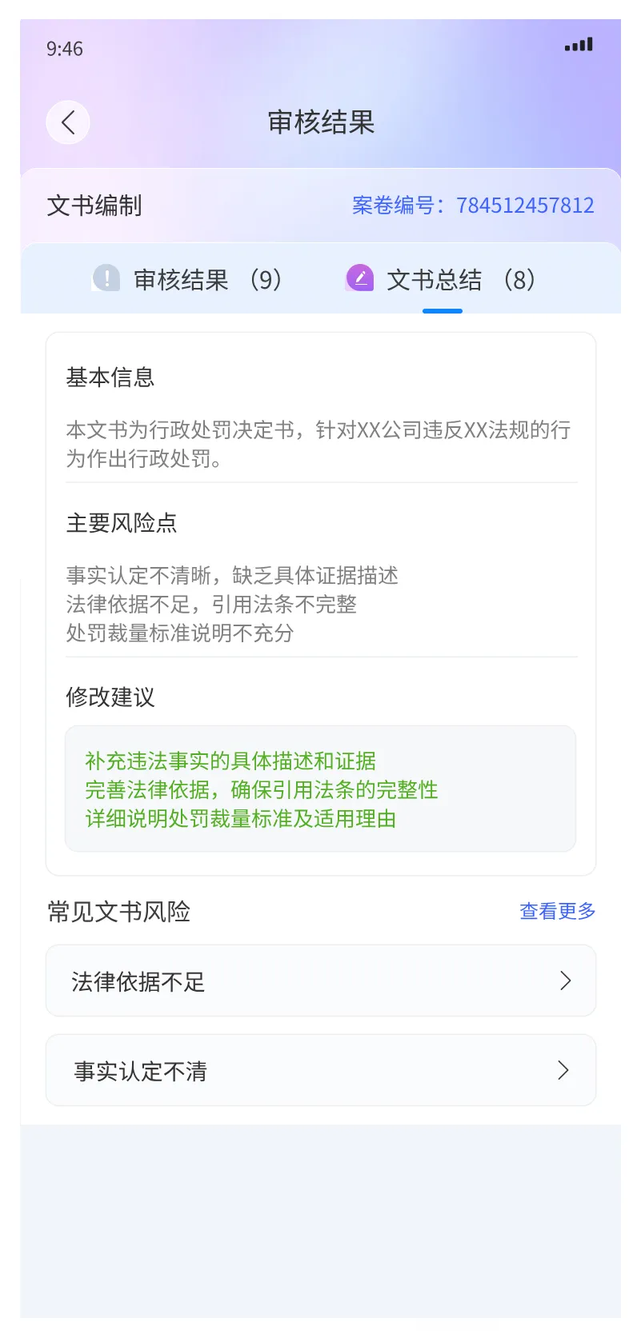Open the 事实认定不清 risk row
The height and width of the screenshot is (1338, 641).
(x=321, y=1071)
